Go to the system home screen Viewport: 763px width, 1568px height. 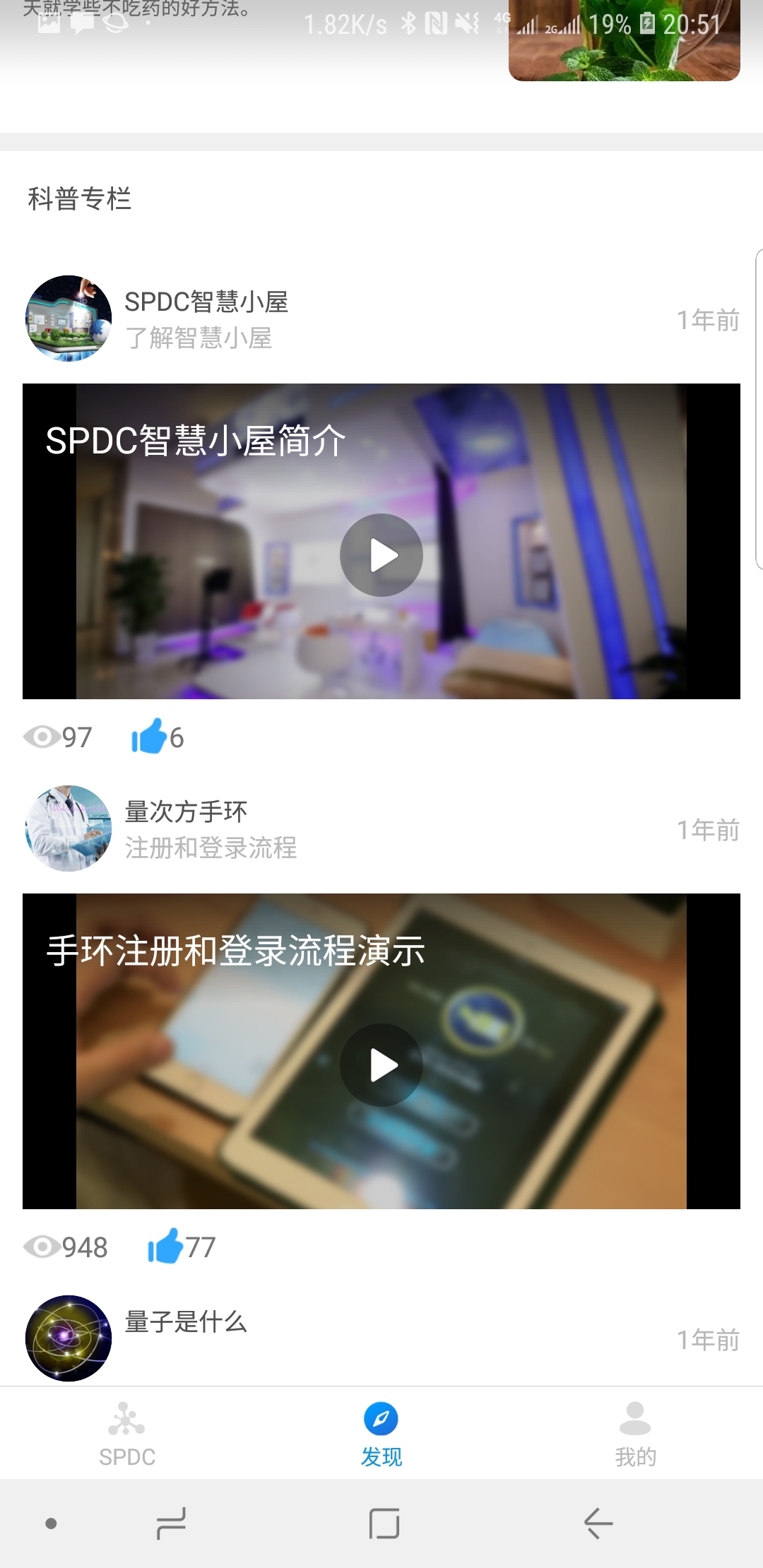pyautogui.click(x=384, y=1524)
